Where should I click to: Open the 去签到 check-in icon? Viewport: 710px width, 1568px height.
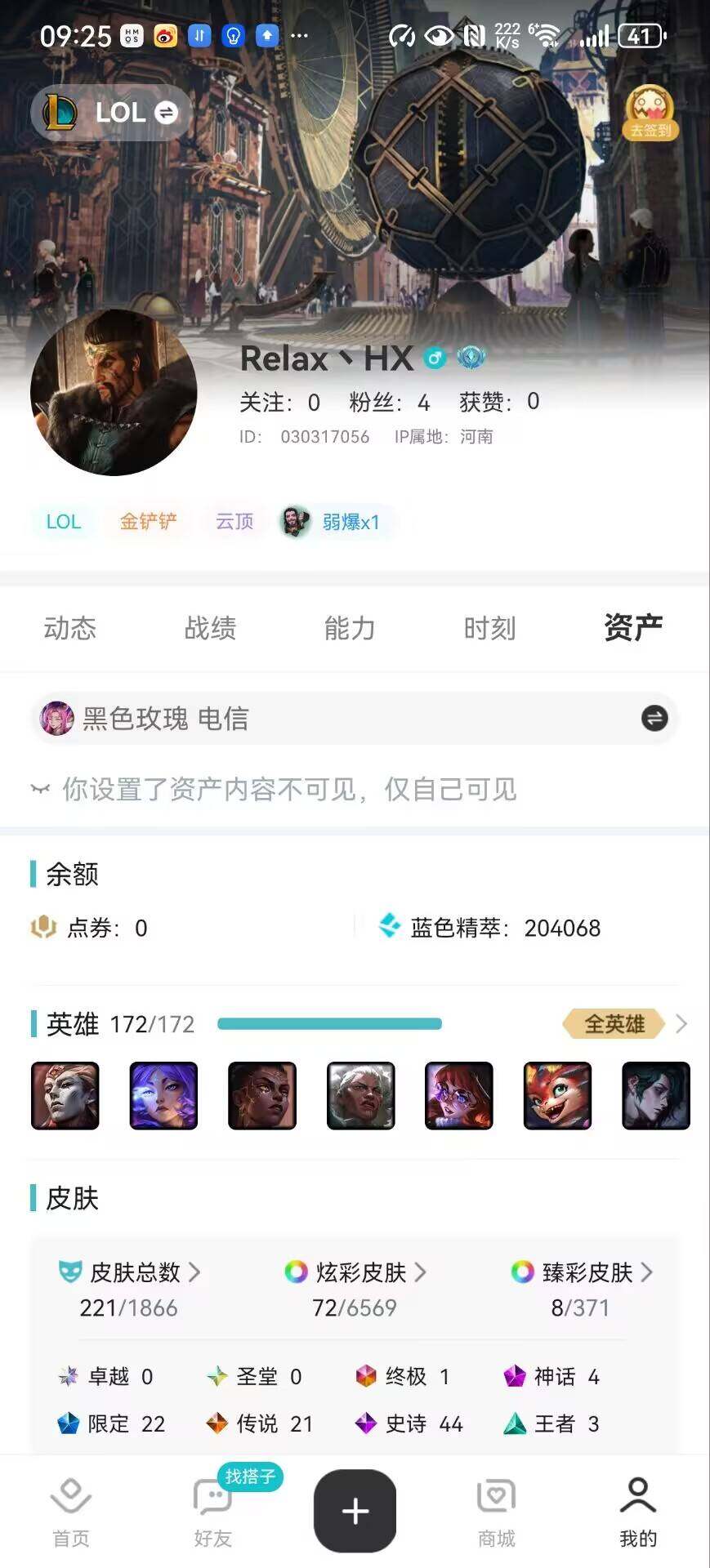click(x=650, y=113)
